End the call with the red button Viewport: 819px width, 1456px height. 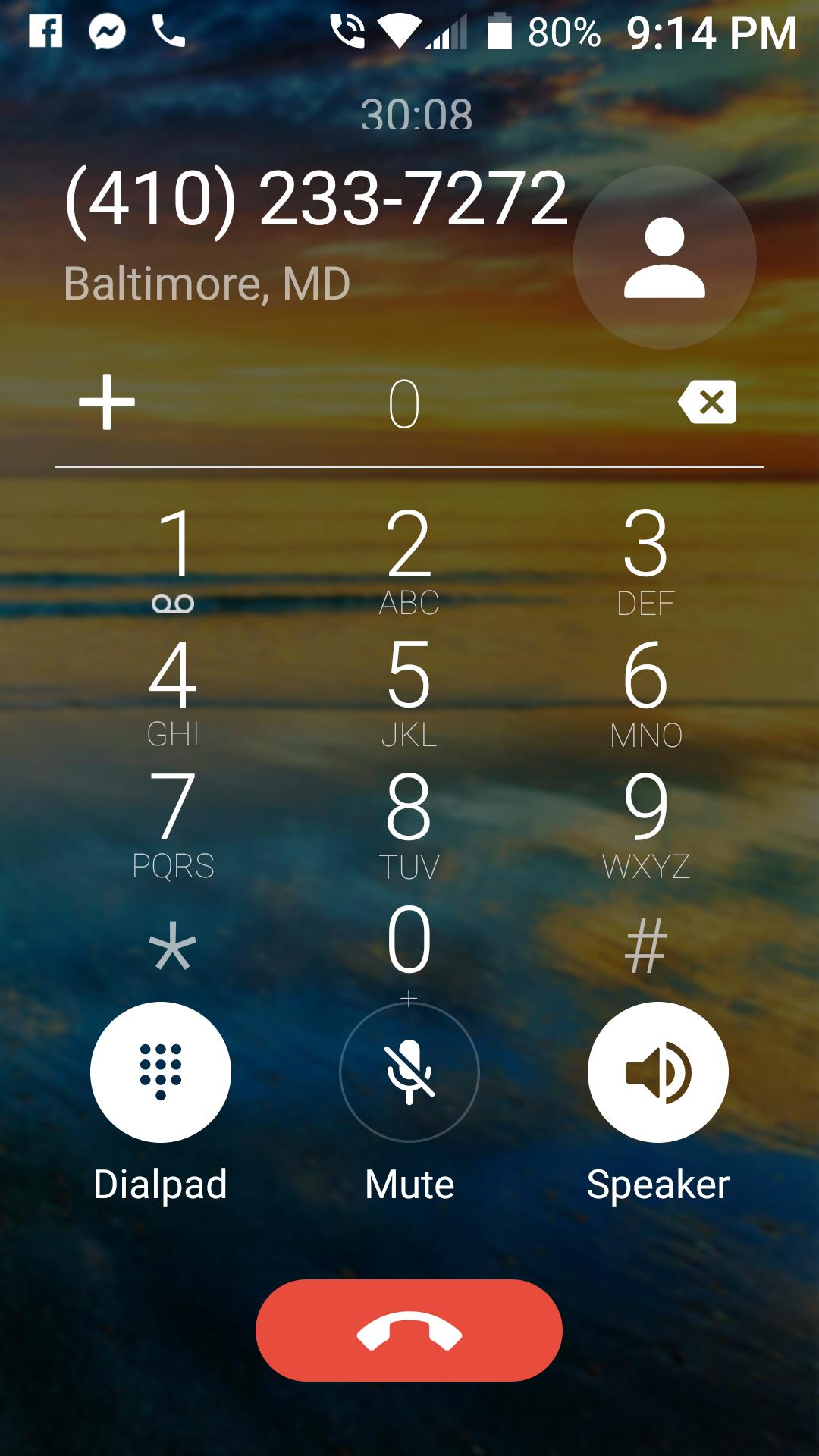pyautogui.click(x=409, y=1329)
